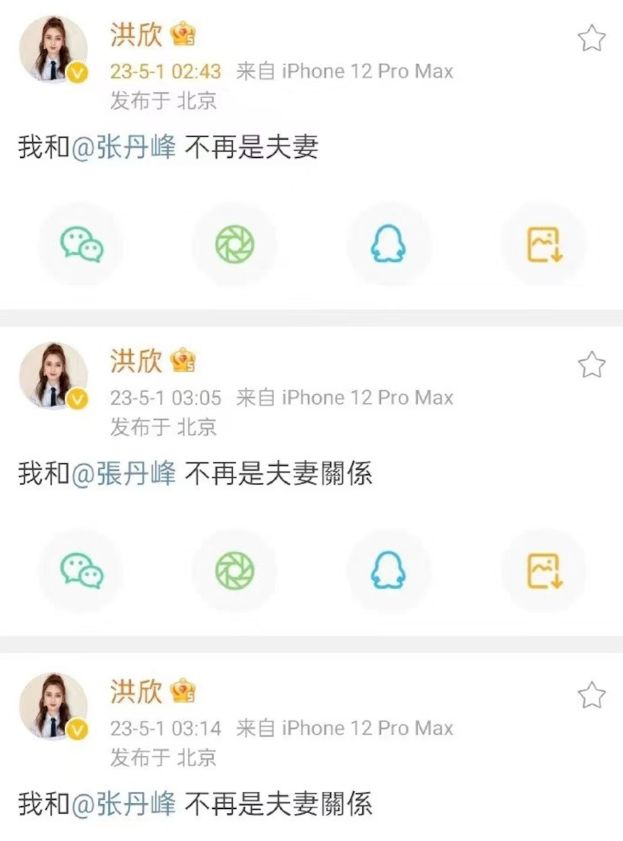Save the 03:05 post as an image
623x841 pixels.
(x=544, y=571)
